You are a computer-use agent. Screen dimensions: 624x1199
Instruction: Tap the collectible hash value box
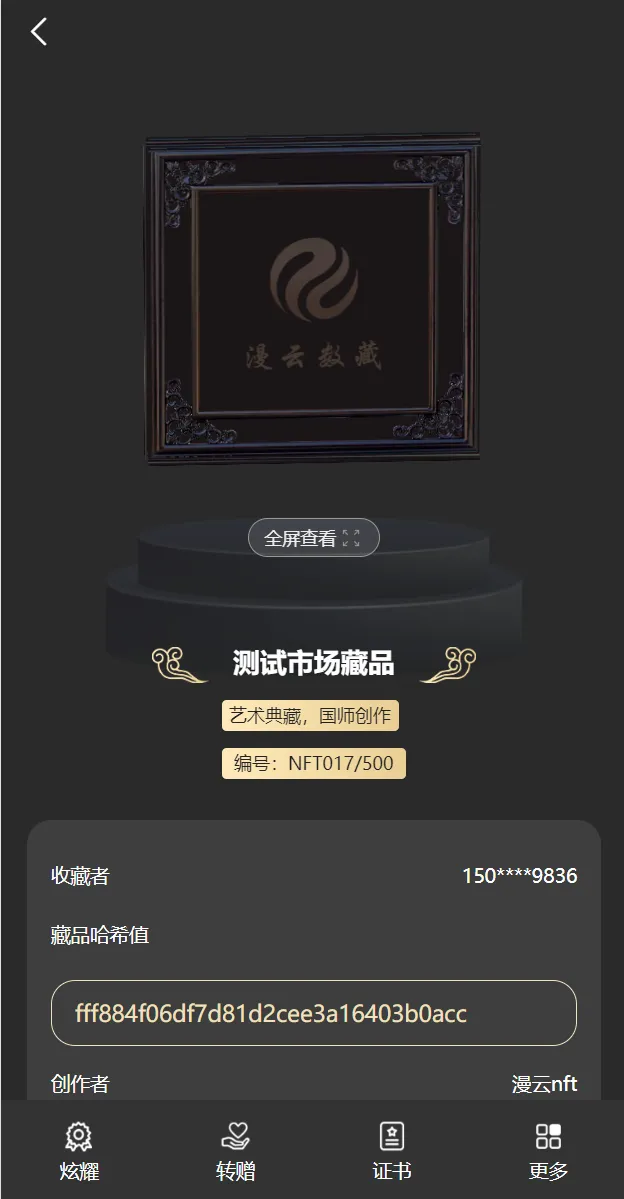click(313, 1013)
